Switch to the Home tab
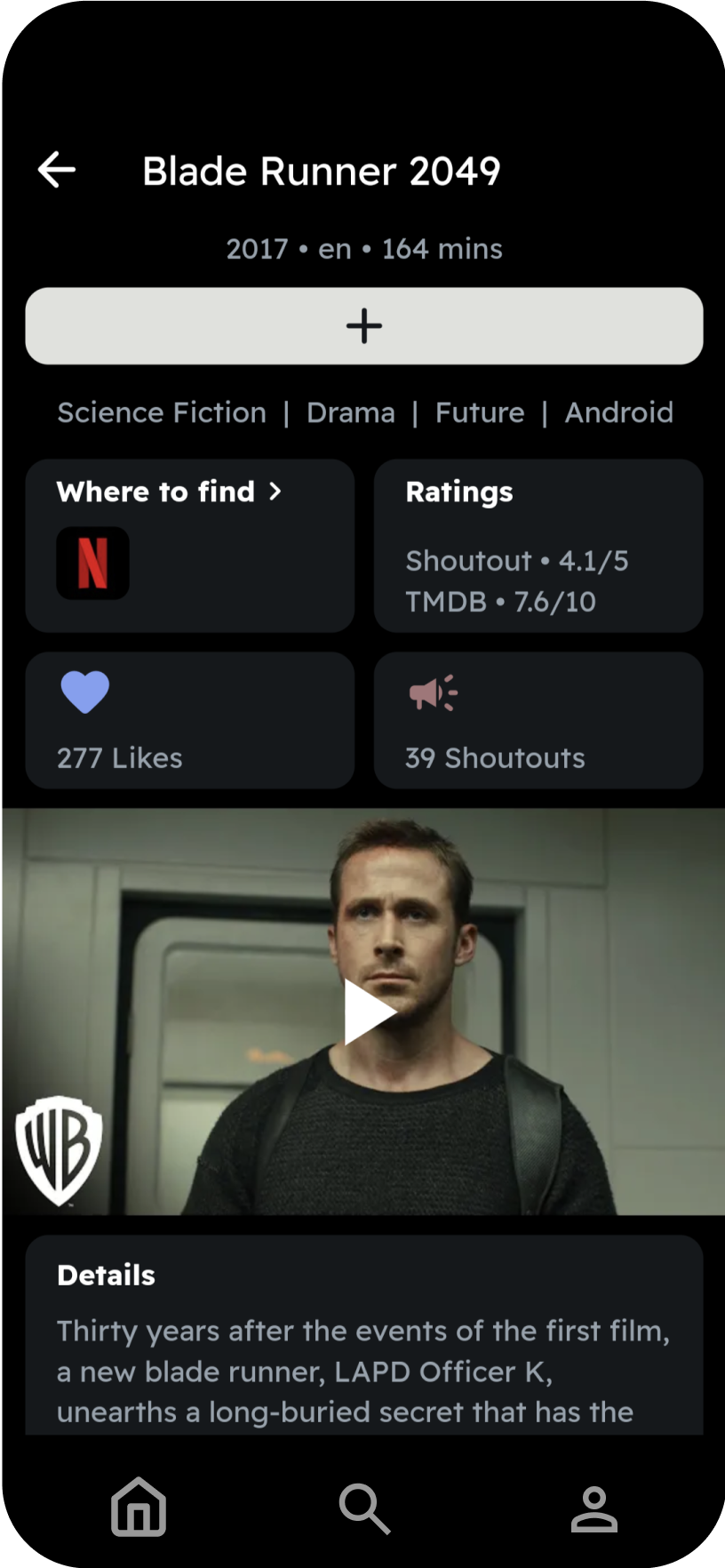The image size is (725, 1568). pos(139,1507)
